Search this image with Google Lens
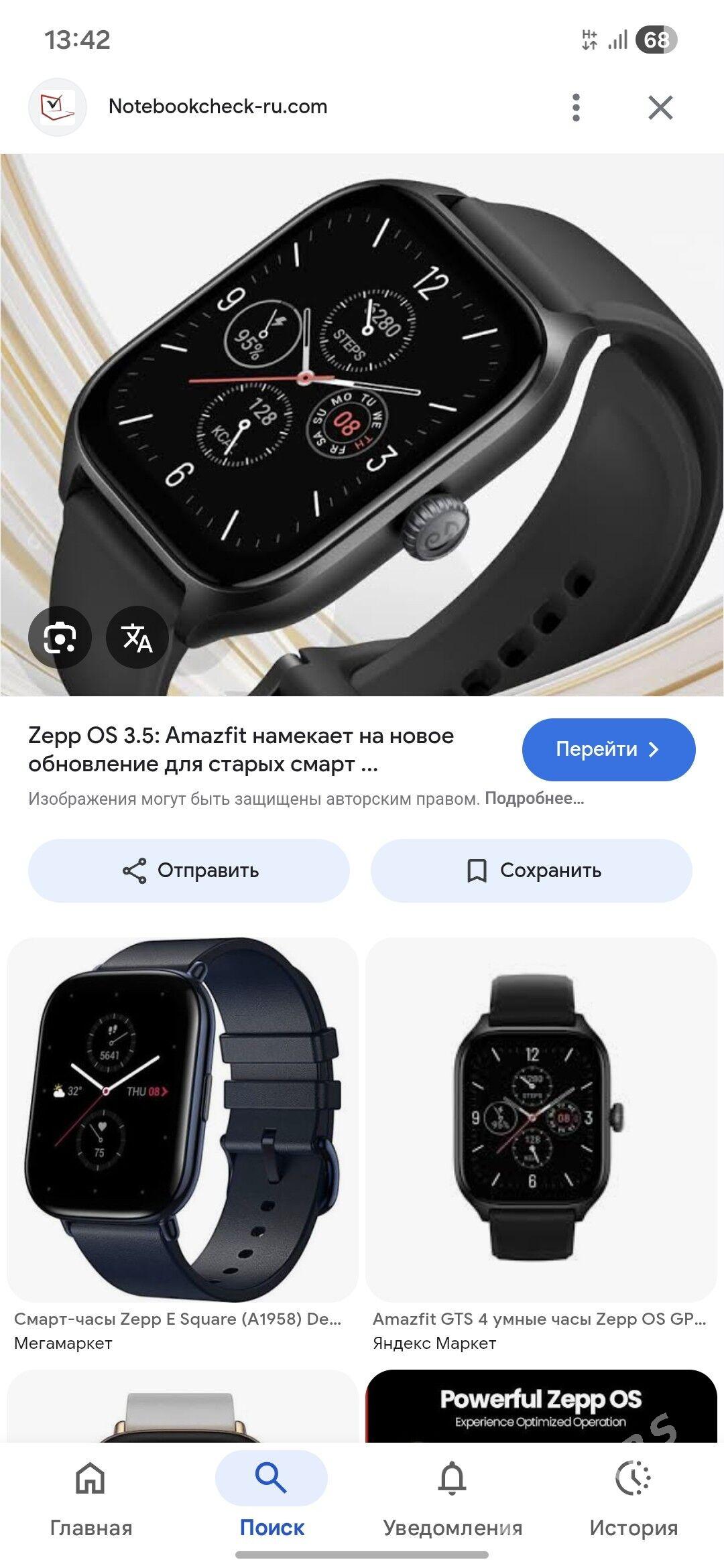Screen dimensions: 724x1568 pyautogui.click(x=60, y=637)
